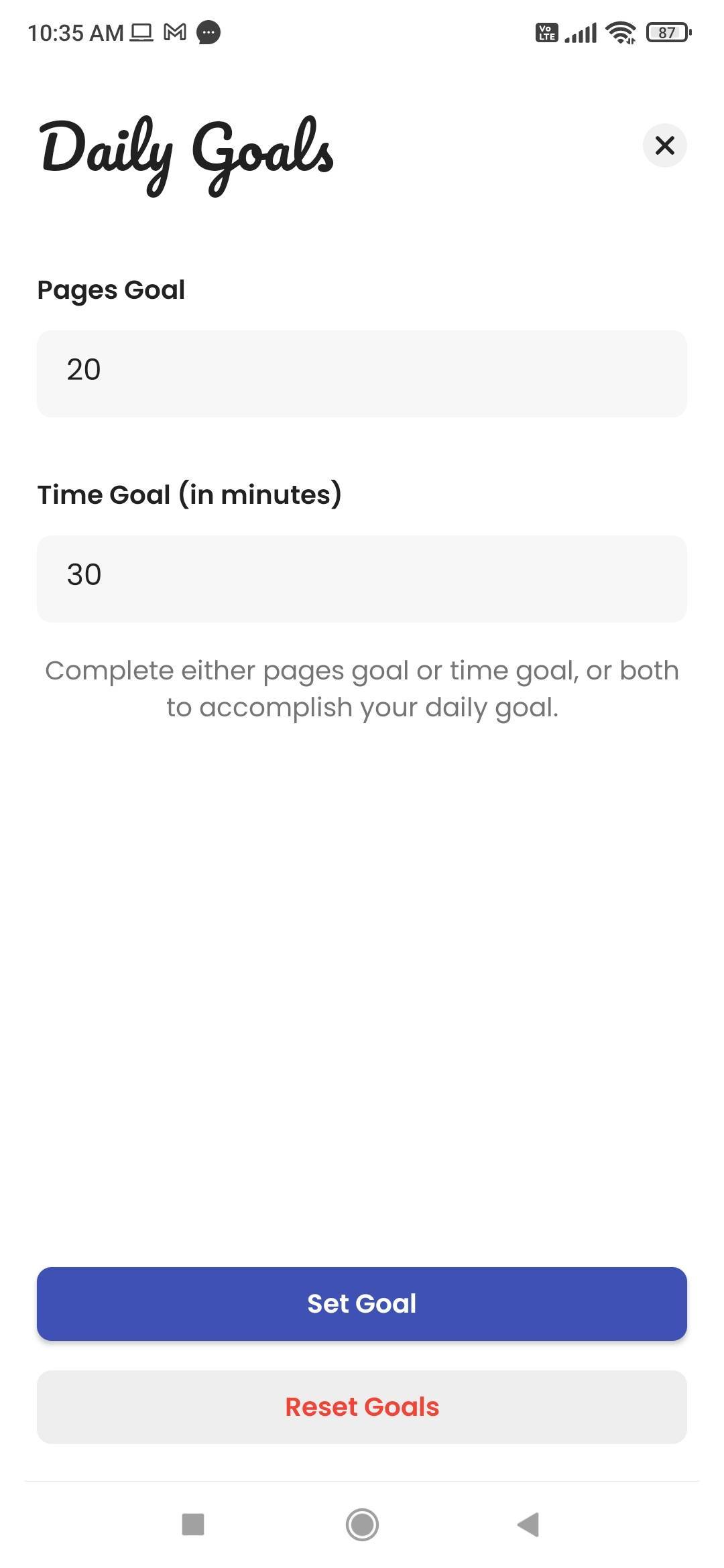
Task: Tap the screen-cast icon in the status bar
Action: click(141, 31)
